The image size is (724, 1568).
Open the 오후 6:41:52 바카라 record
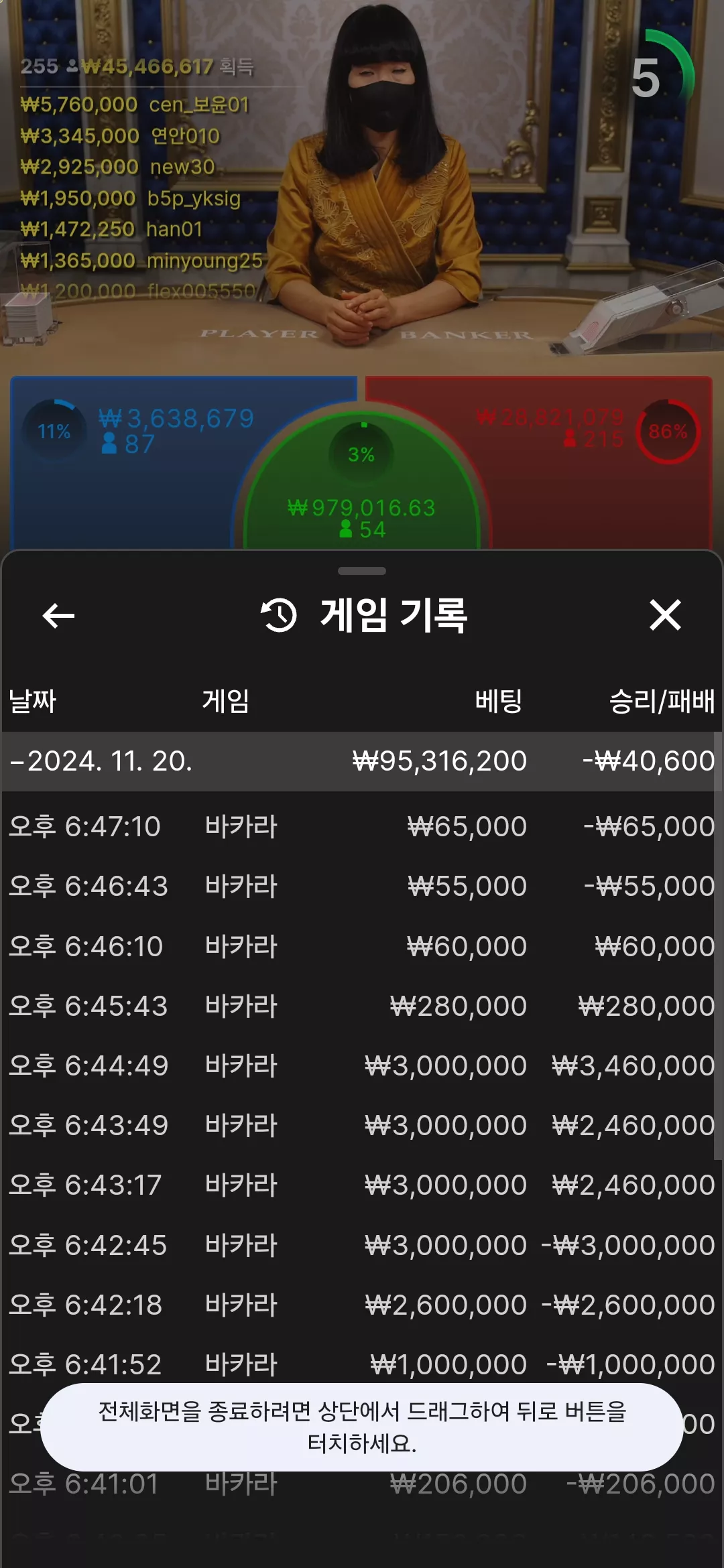[x=362, y=1364]
